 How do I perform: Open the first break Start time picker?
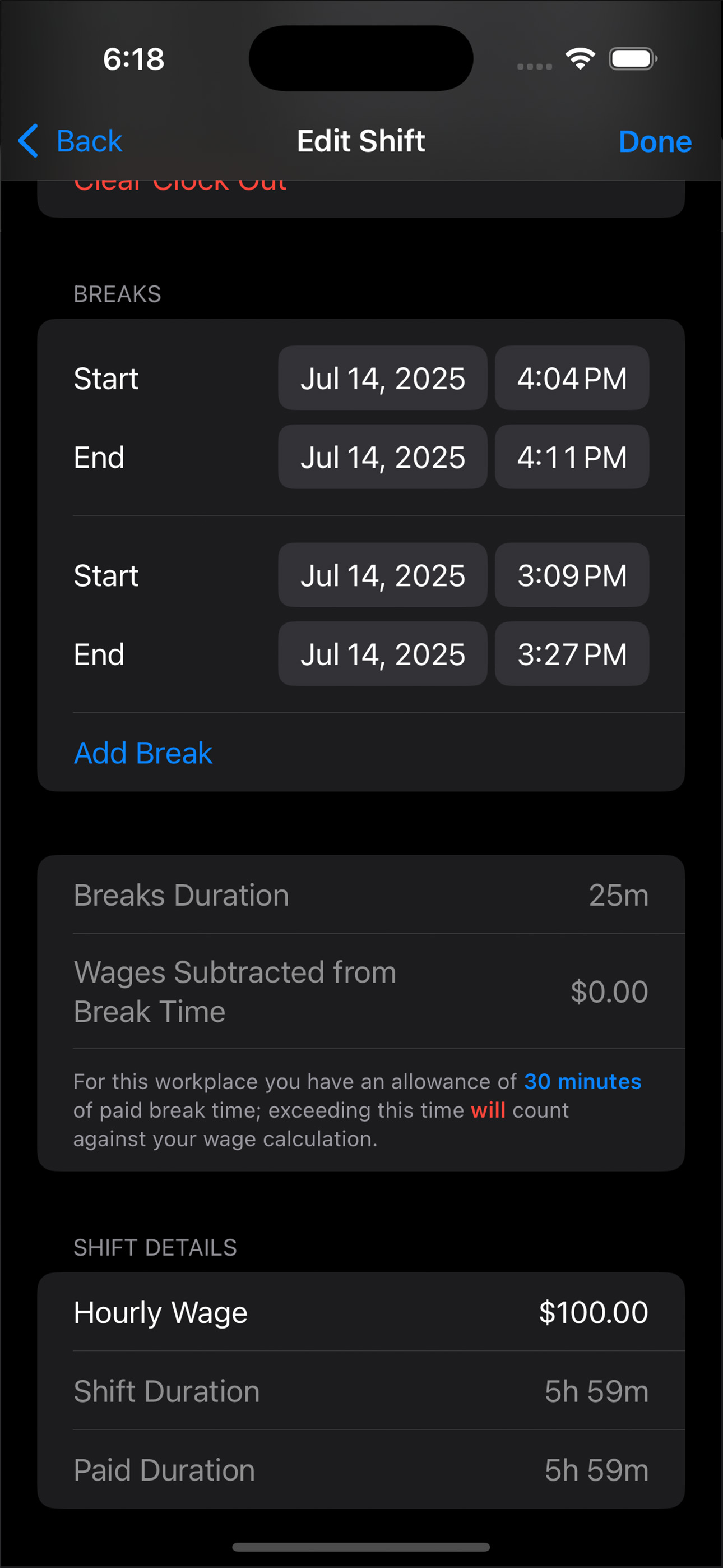pos(571,378)
